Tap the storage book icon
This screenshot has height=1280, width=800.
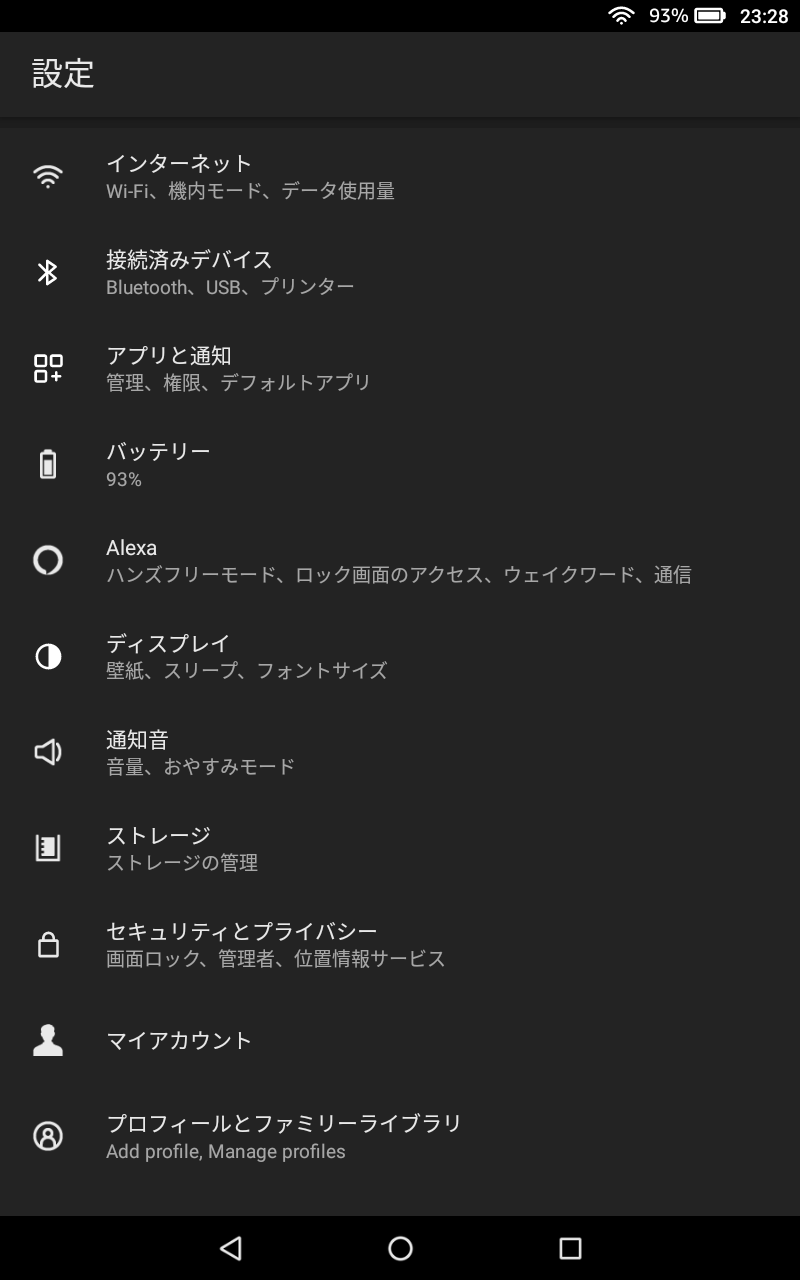point(47,848)
